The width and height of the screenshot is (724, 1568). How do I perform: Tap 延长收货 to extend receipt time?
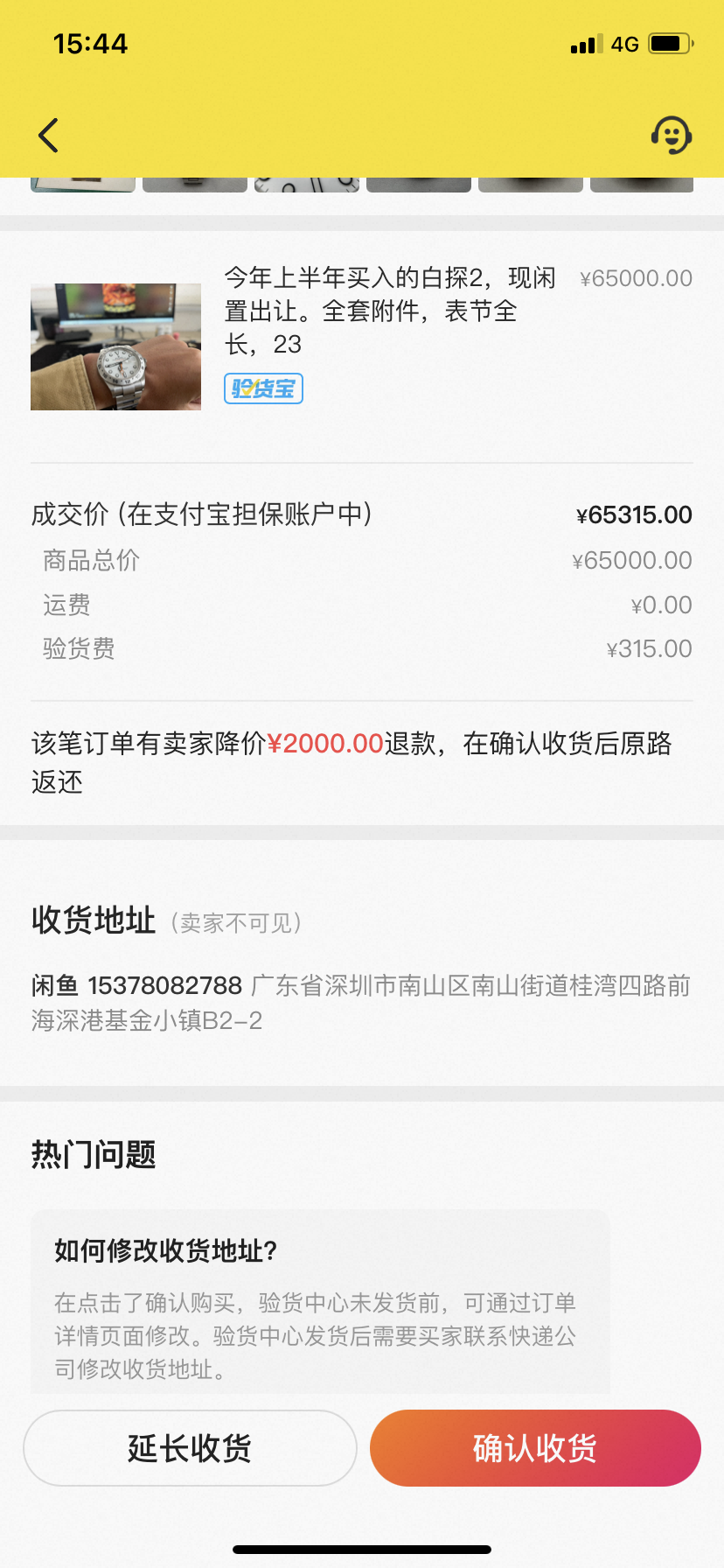(190, 1448)
